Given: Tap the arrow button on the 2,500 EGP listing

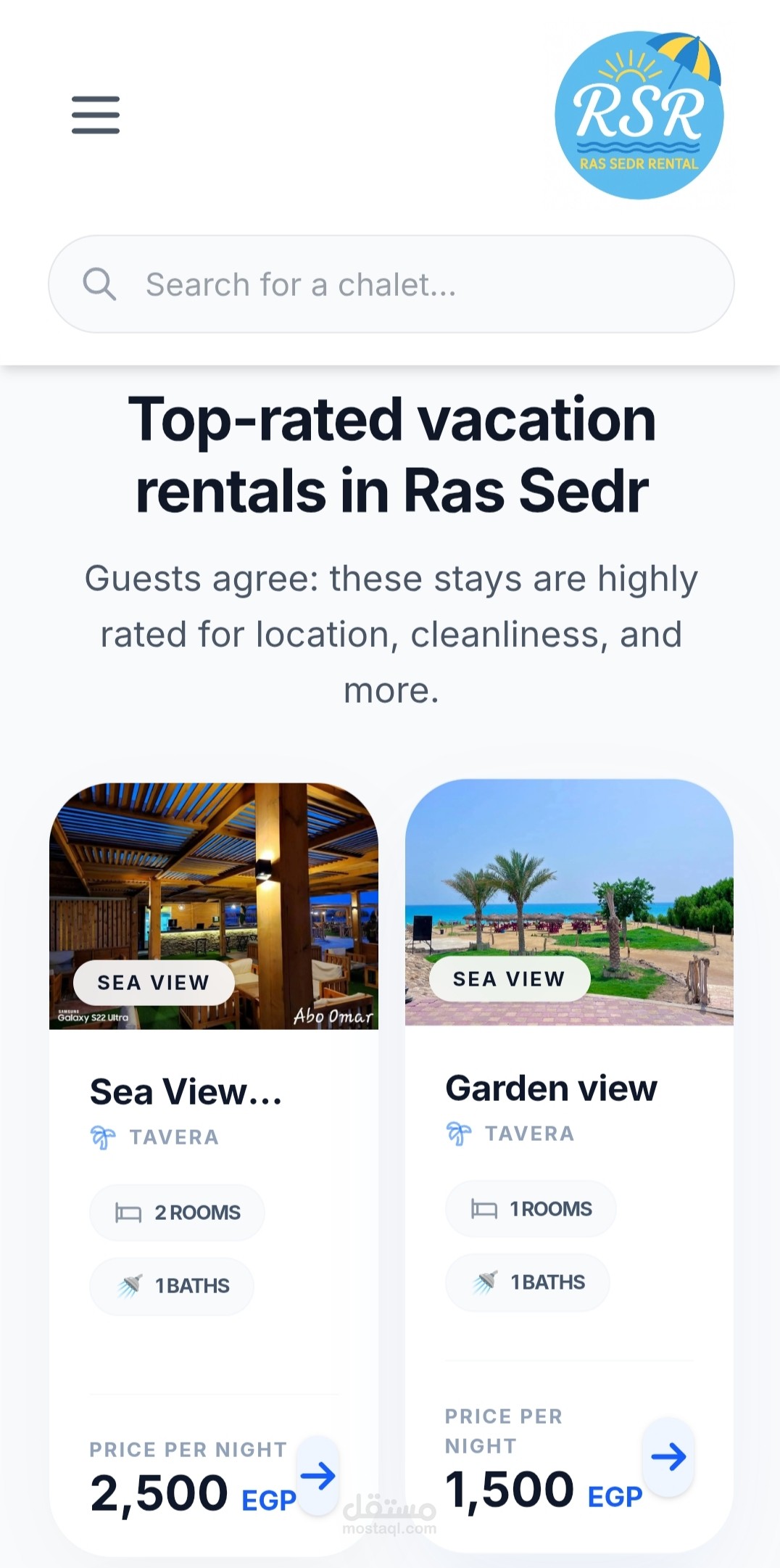Looking at the screenshot, I should click(318, 1475).
